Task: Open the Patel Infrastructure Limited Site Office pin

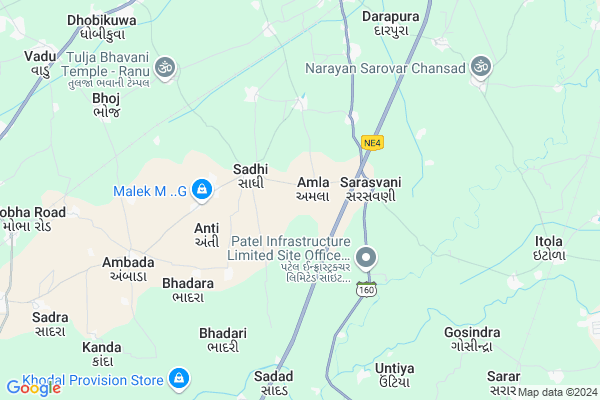Action: (x=367, y=257)
